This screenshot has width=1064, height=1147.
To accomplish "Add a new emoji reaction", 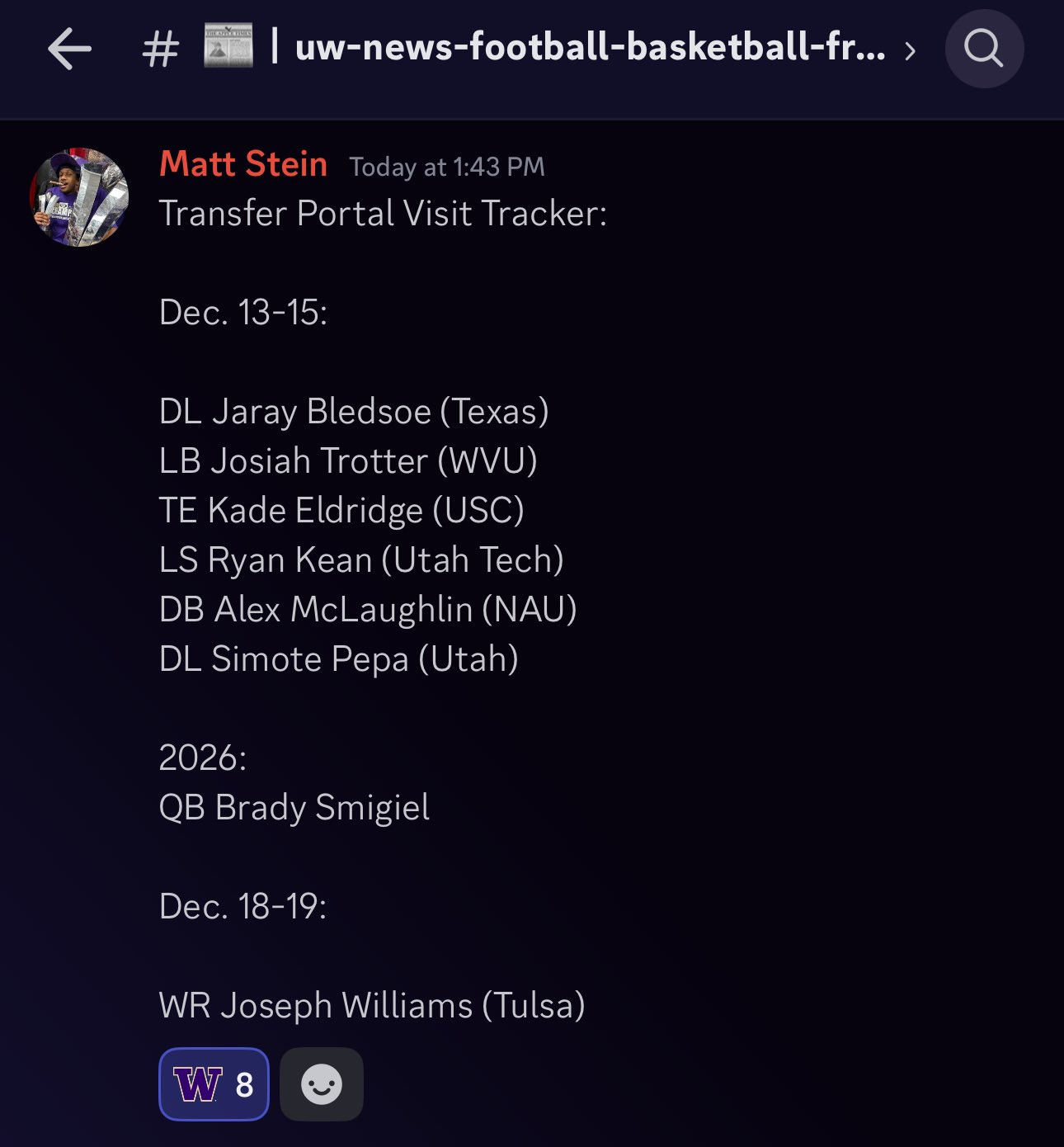I will 322,1084.
